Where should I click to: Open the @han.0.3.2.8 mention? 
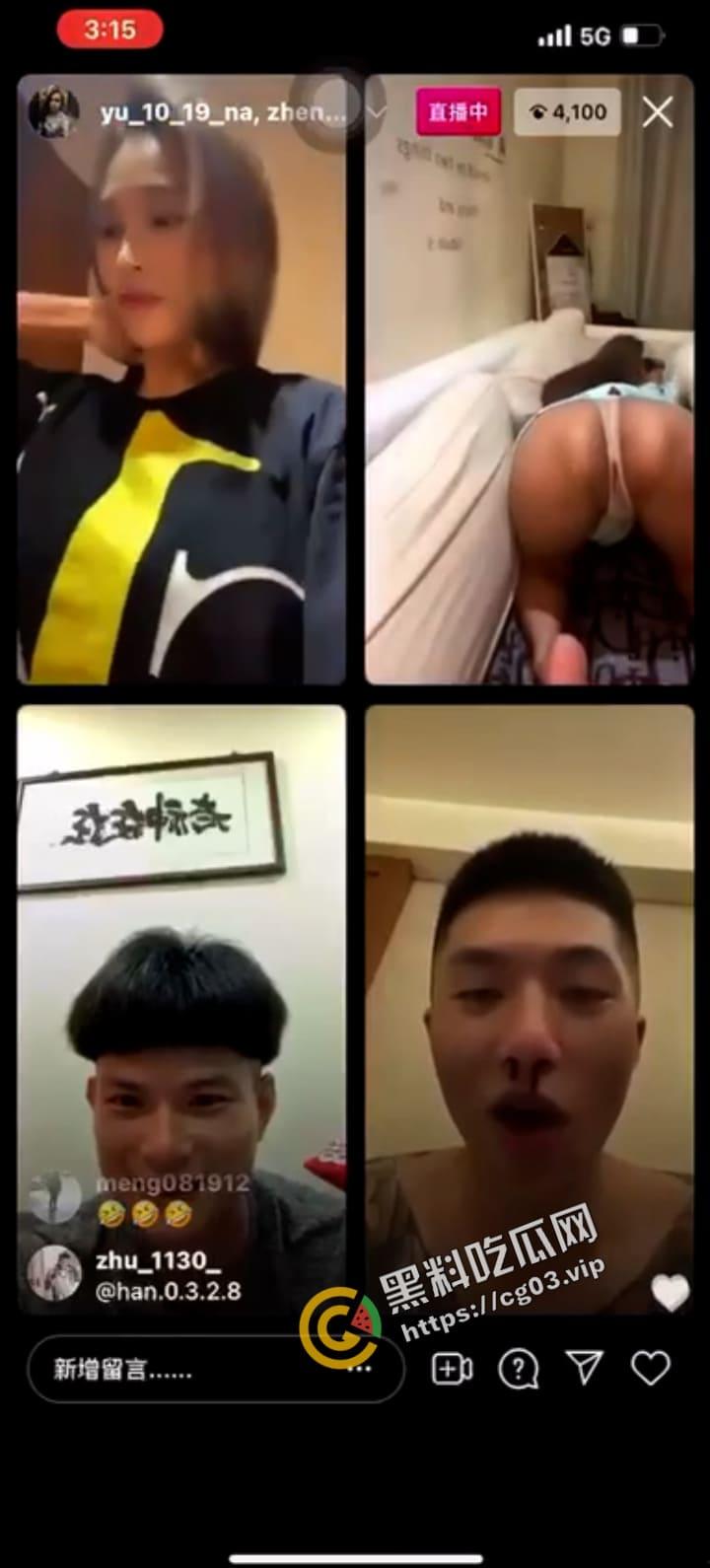168,1290
